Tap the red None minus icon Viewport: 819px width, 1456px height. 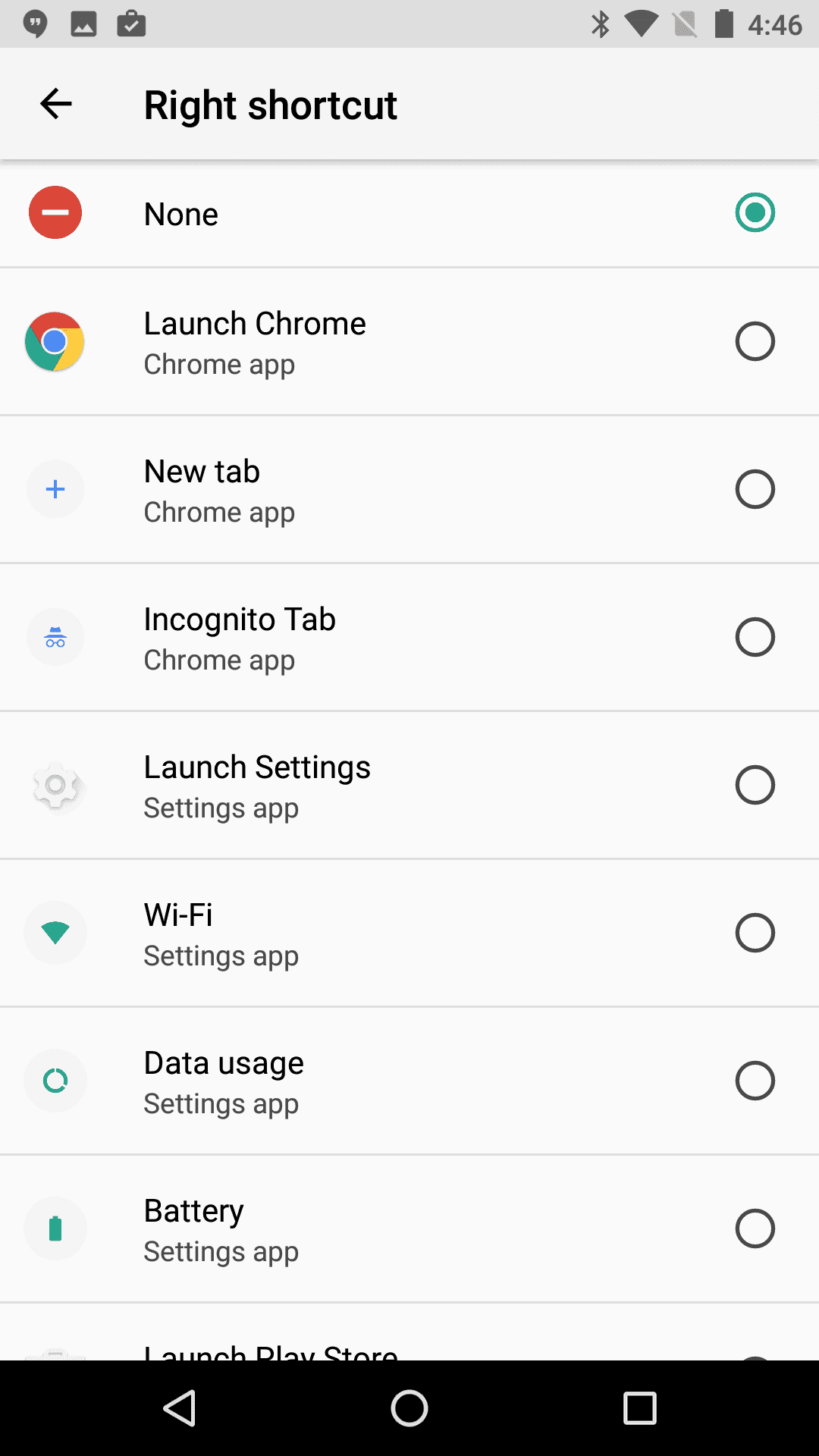(x=55, y=213)
